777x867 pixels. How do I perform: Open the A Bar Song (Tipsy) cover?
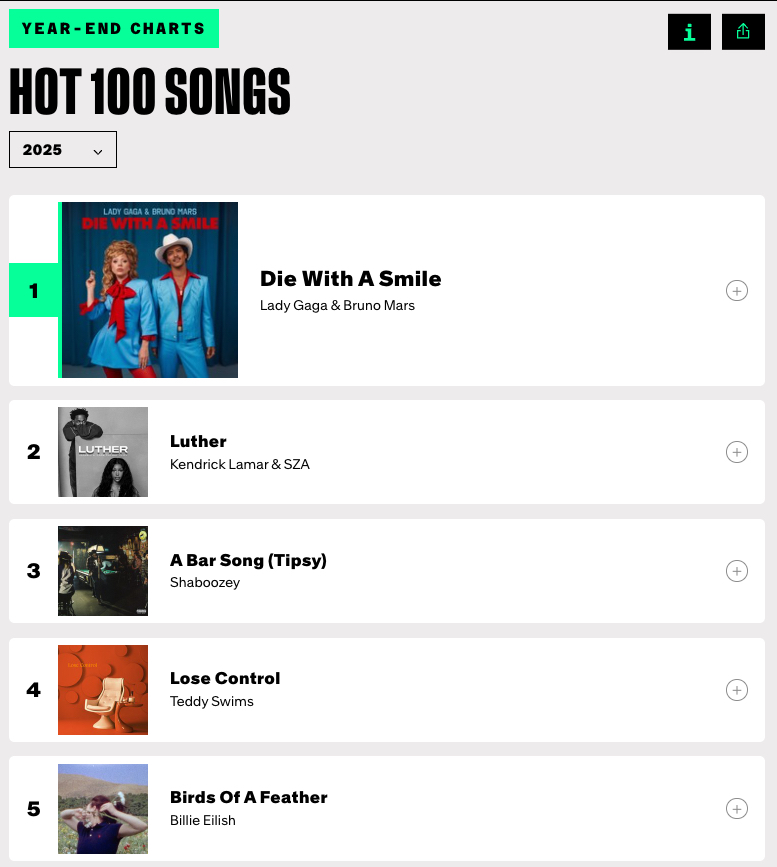(x=103, y=571)
